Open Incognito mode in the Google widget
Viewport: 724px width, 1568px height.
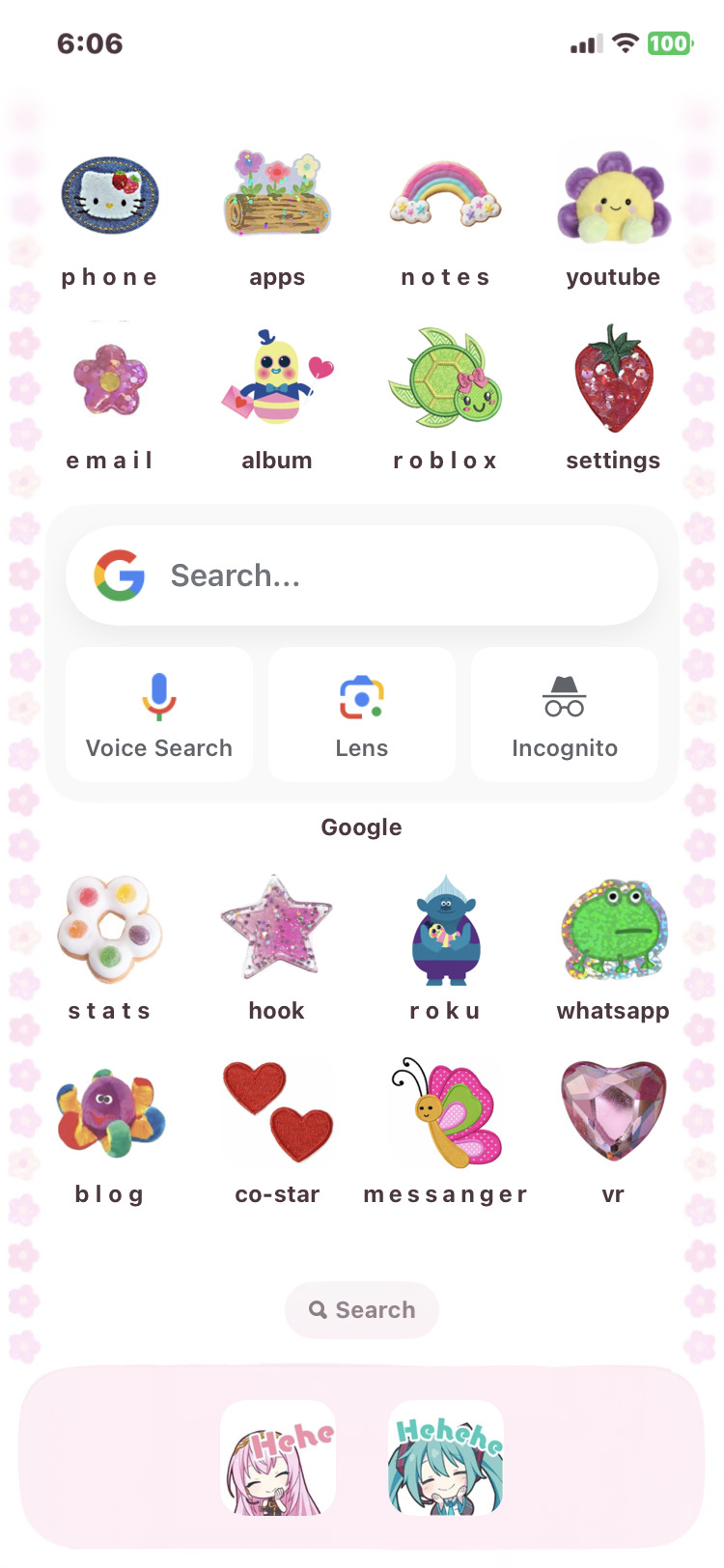point(565,714)
